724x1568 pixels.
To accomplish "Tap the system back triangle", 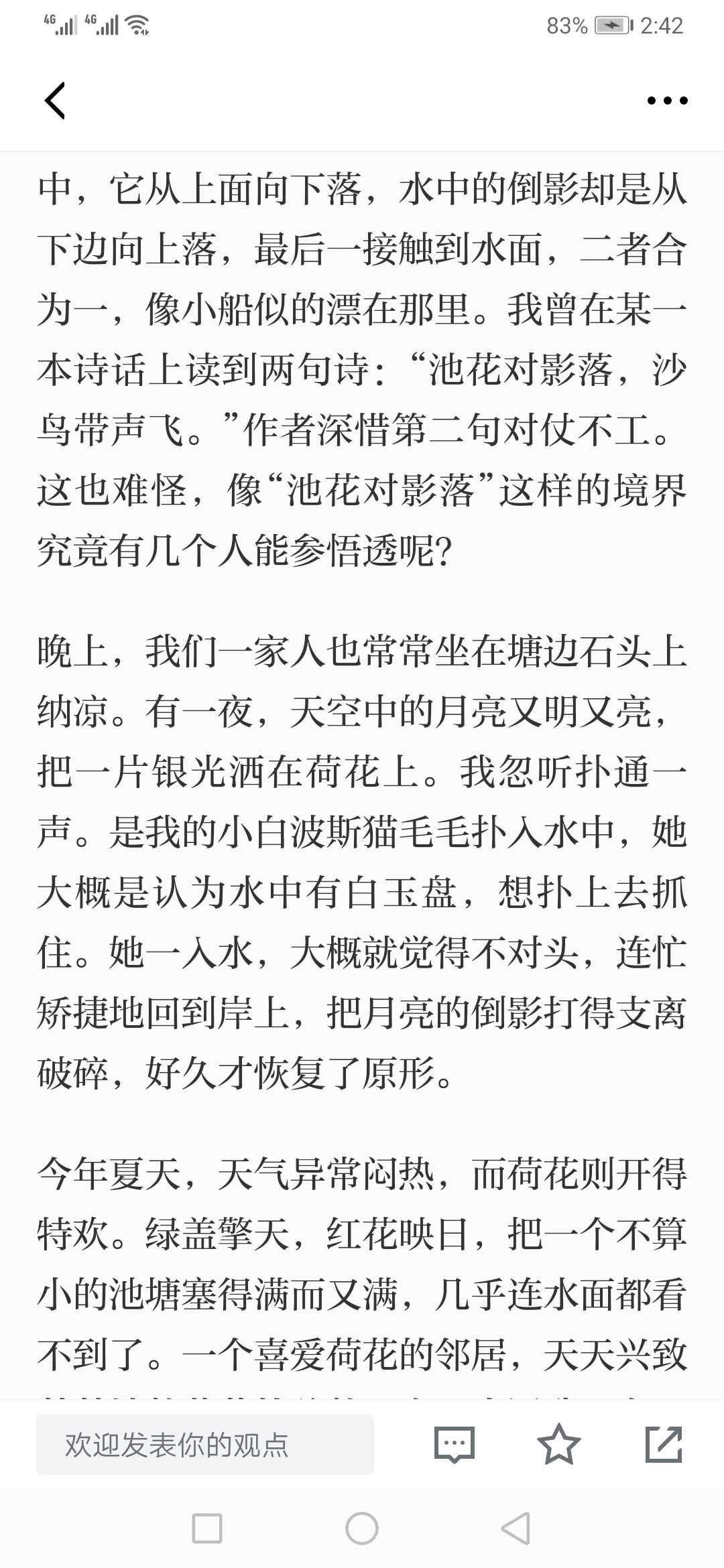I will point(516,1529).
